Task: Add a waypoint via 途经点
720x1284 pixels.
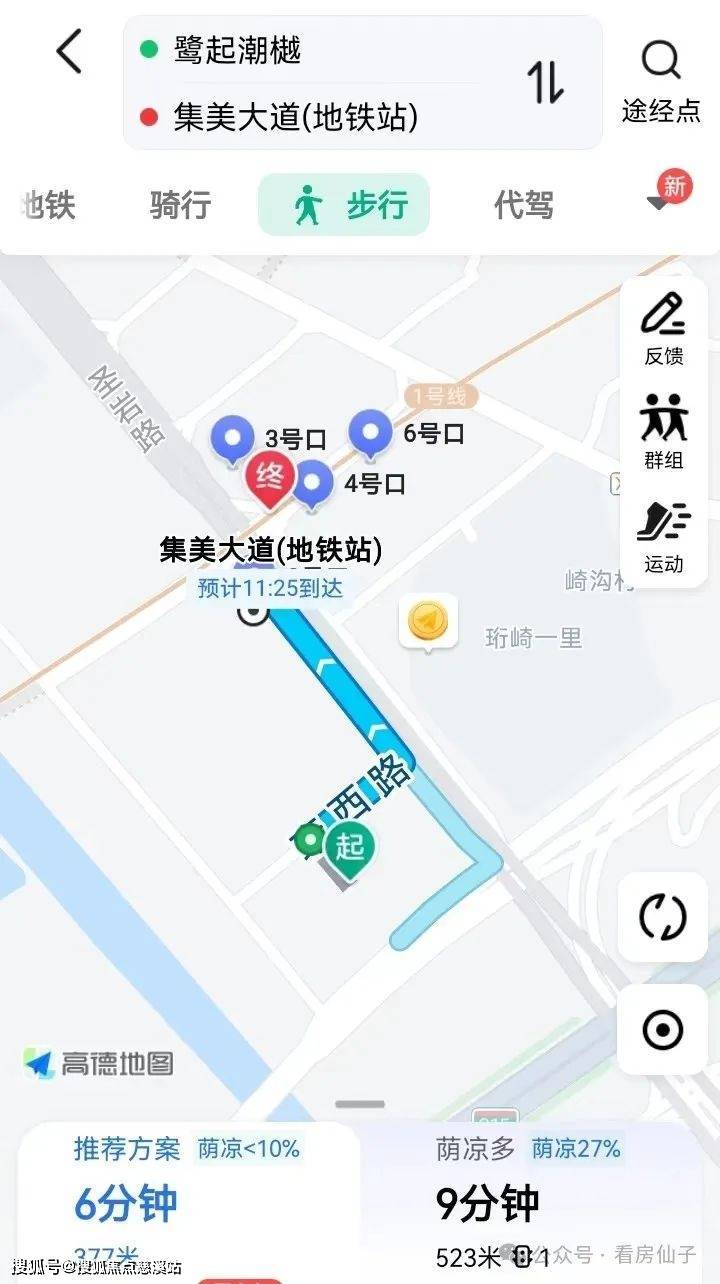Action: pos(661,82)
